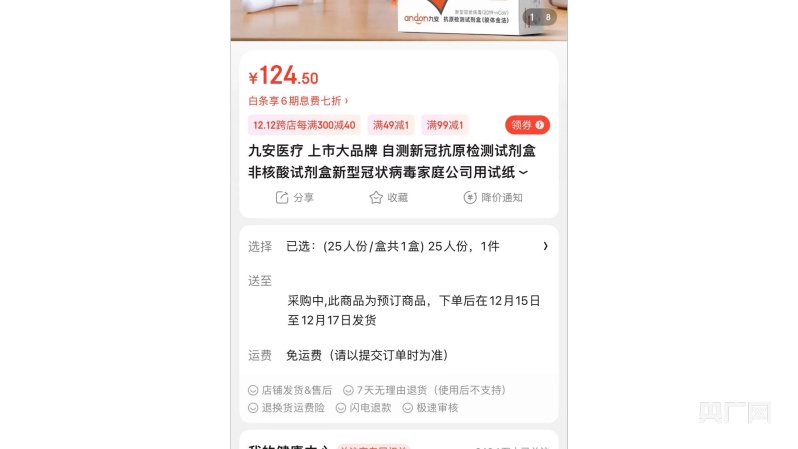Expand the full product title
Screen dimensions: 798x449
point(524,173)
